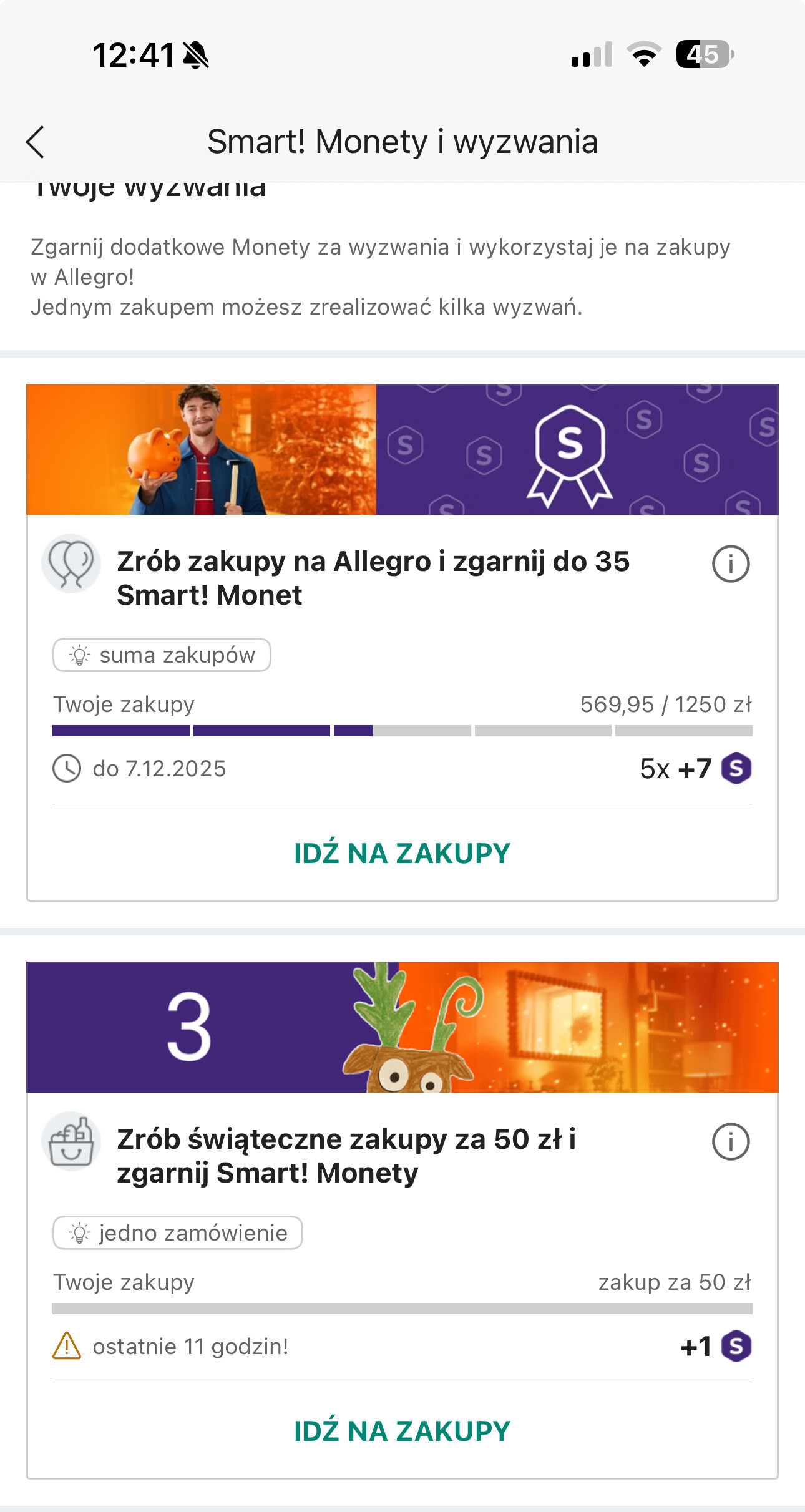Open the number 3 holiday challenge banner
This screenshot has height=1512, width=805.
click(402, 1027)
